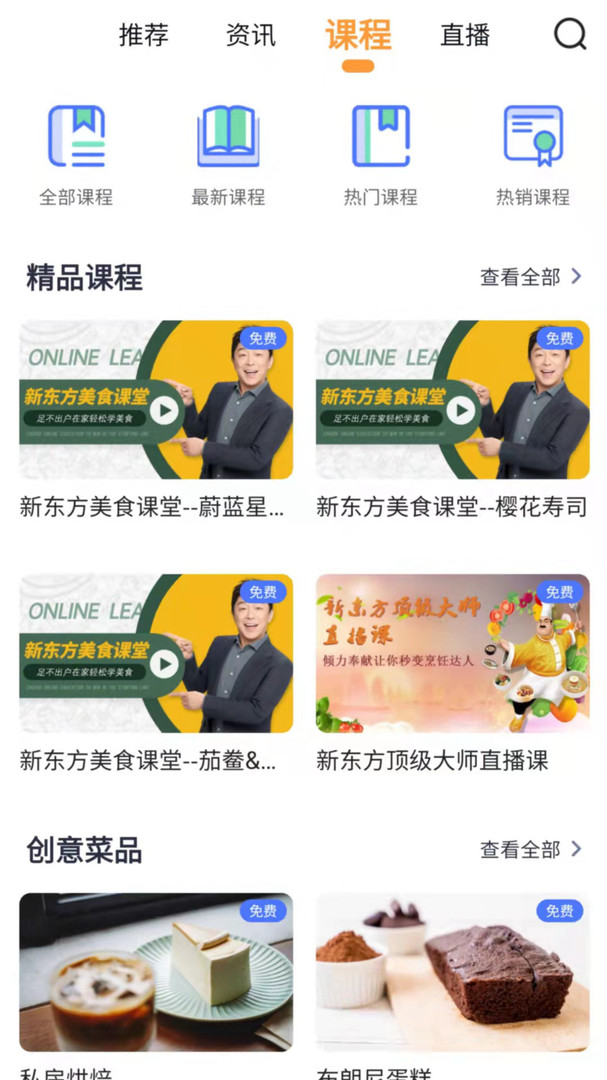
Task: Open 全部课程 category
Action: (x=76, y=156)
